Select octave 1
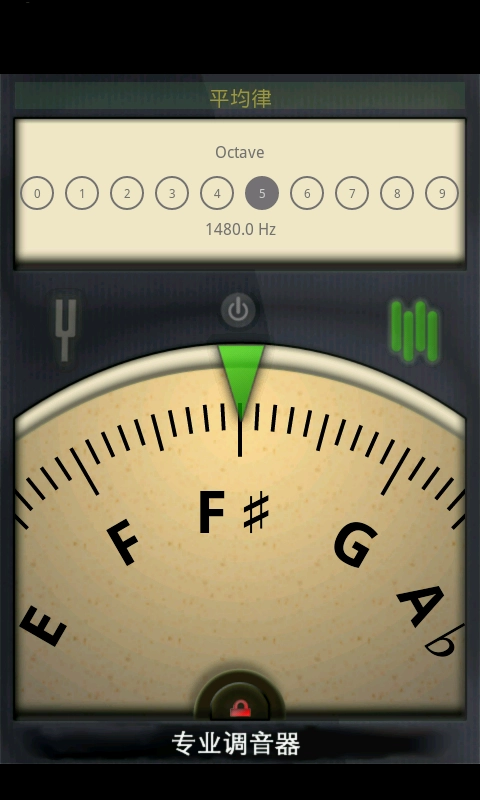The image size is (480, 800). (82, 193)
